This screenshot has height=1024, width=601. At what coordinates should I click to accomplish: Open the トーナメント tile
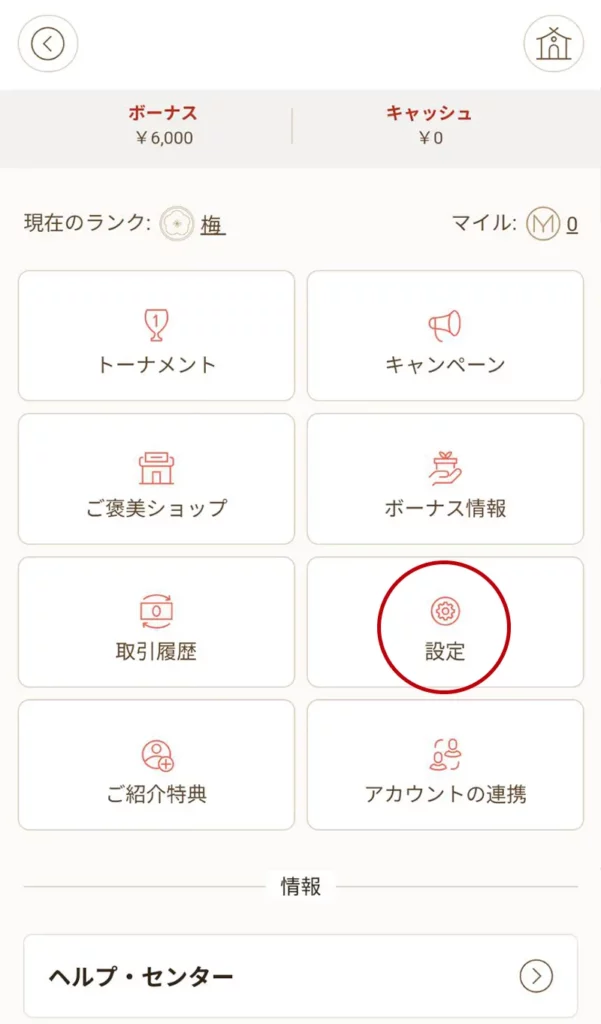click(x=156, y=336)
